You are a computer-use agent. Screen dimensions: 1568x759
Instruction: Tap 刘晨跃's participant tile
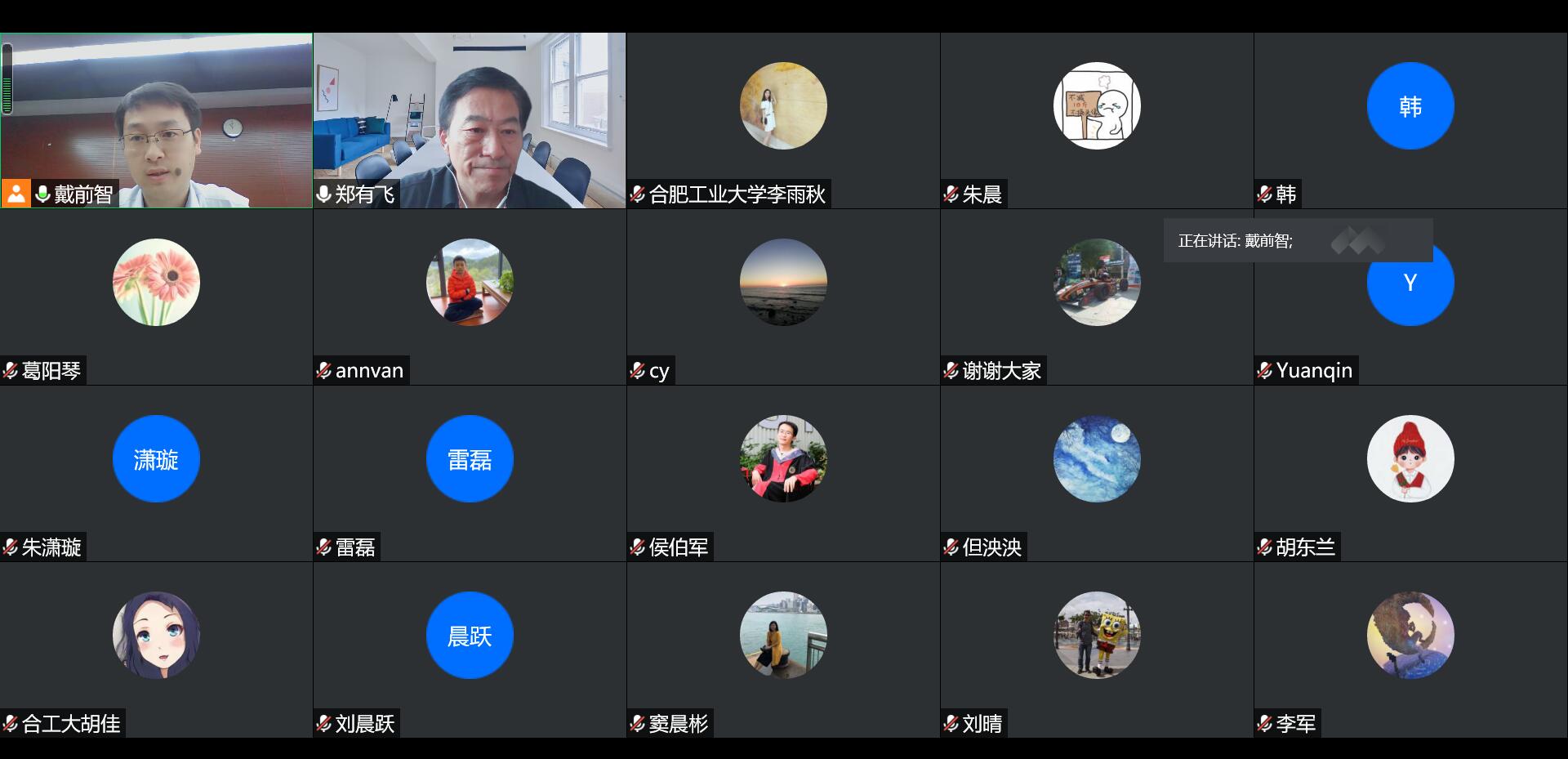click(470, 650)
